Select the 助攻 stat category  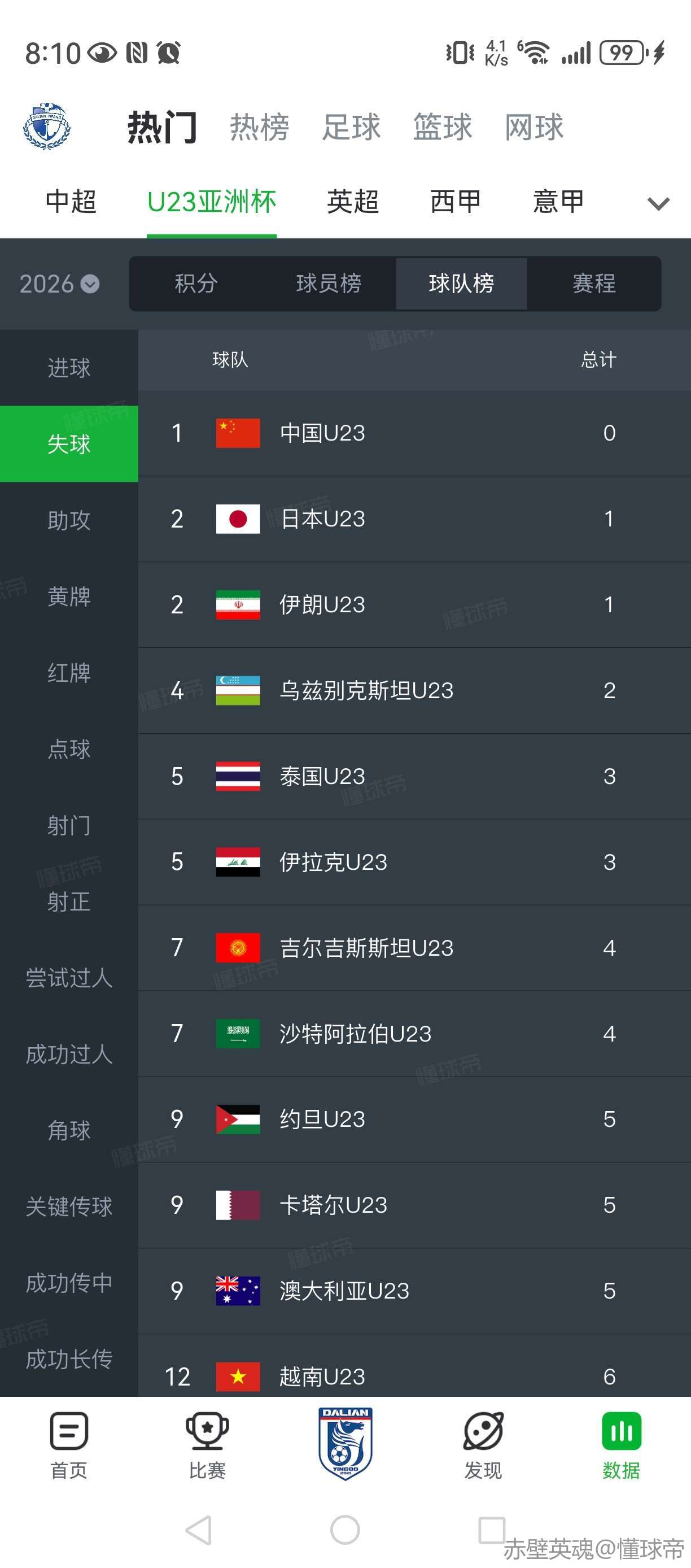[x=69, y=520]
